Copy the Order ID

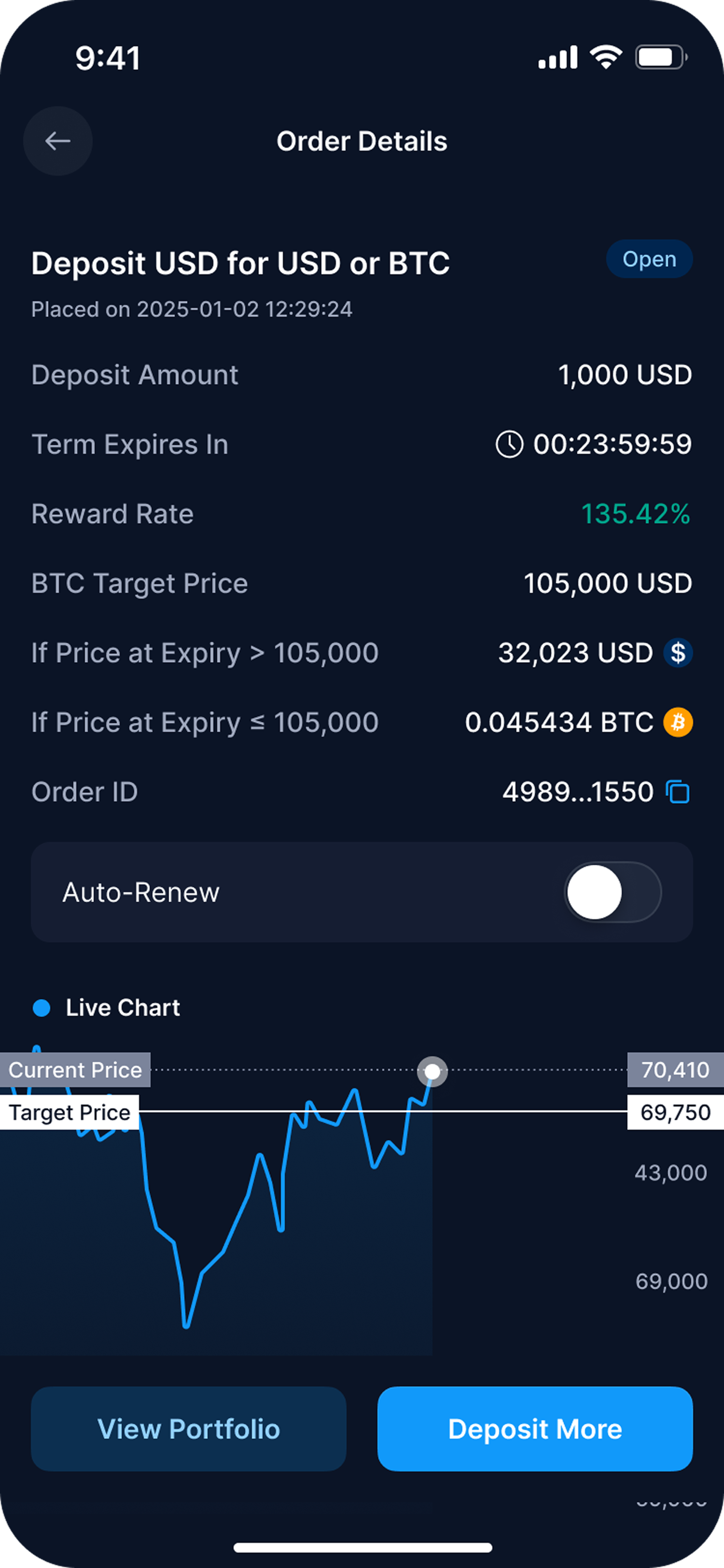coord(678,792)
